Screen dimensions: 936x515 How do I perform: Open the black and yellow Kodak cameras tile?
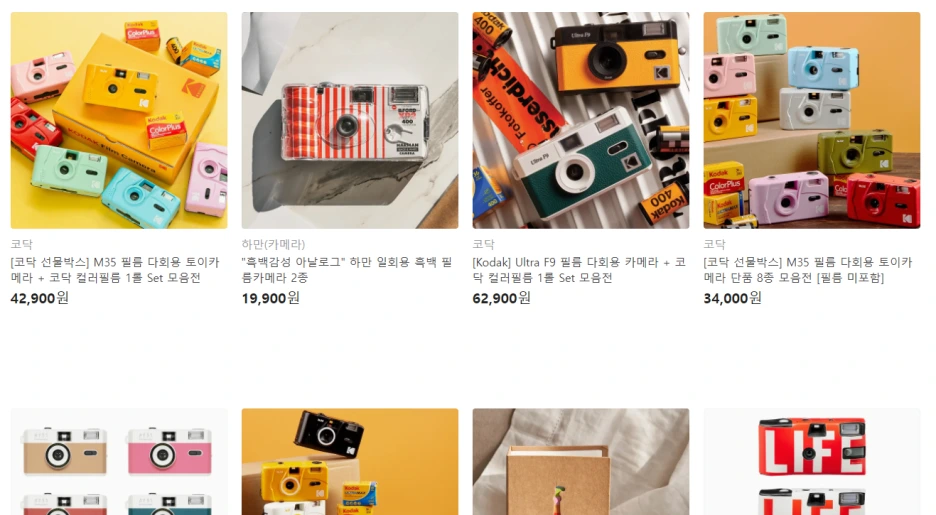tap(350, 461)
